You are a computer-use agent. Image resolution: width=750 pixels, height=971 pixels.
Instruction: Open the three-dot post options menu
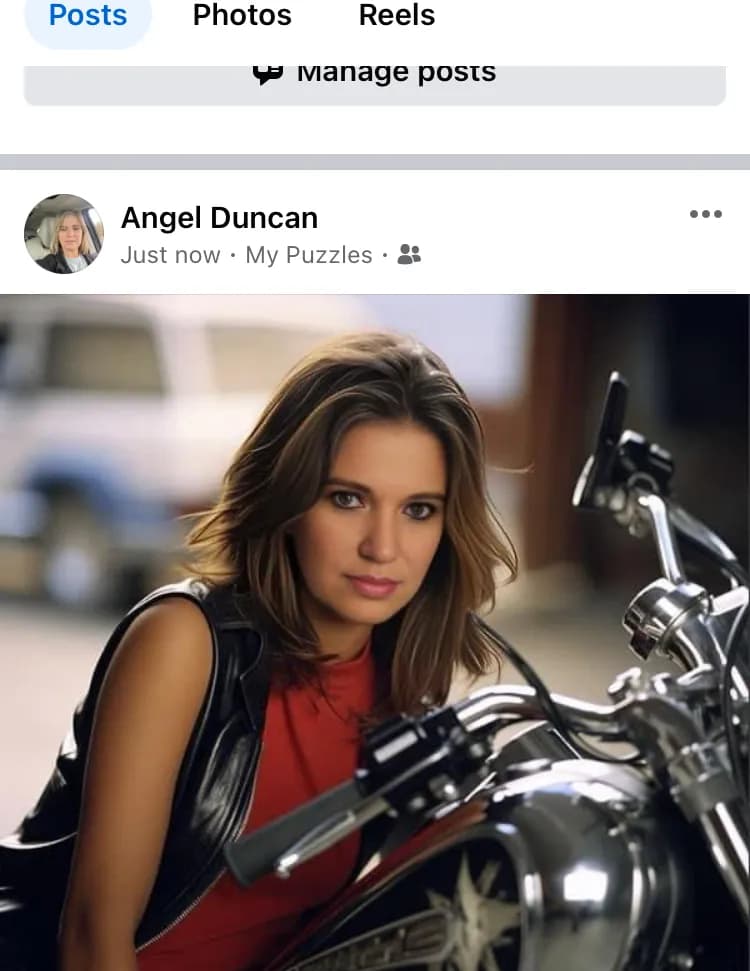pyautogui.click(x=705, y=214)
